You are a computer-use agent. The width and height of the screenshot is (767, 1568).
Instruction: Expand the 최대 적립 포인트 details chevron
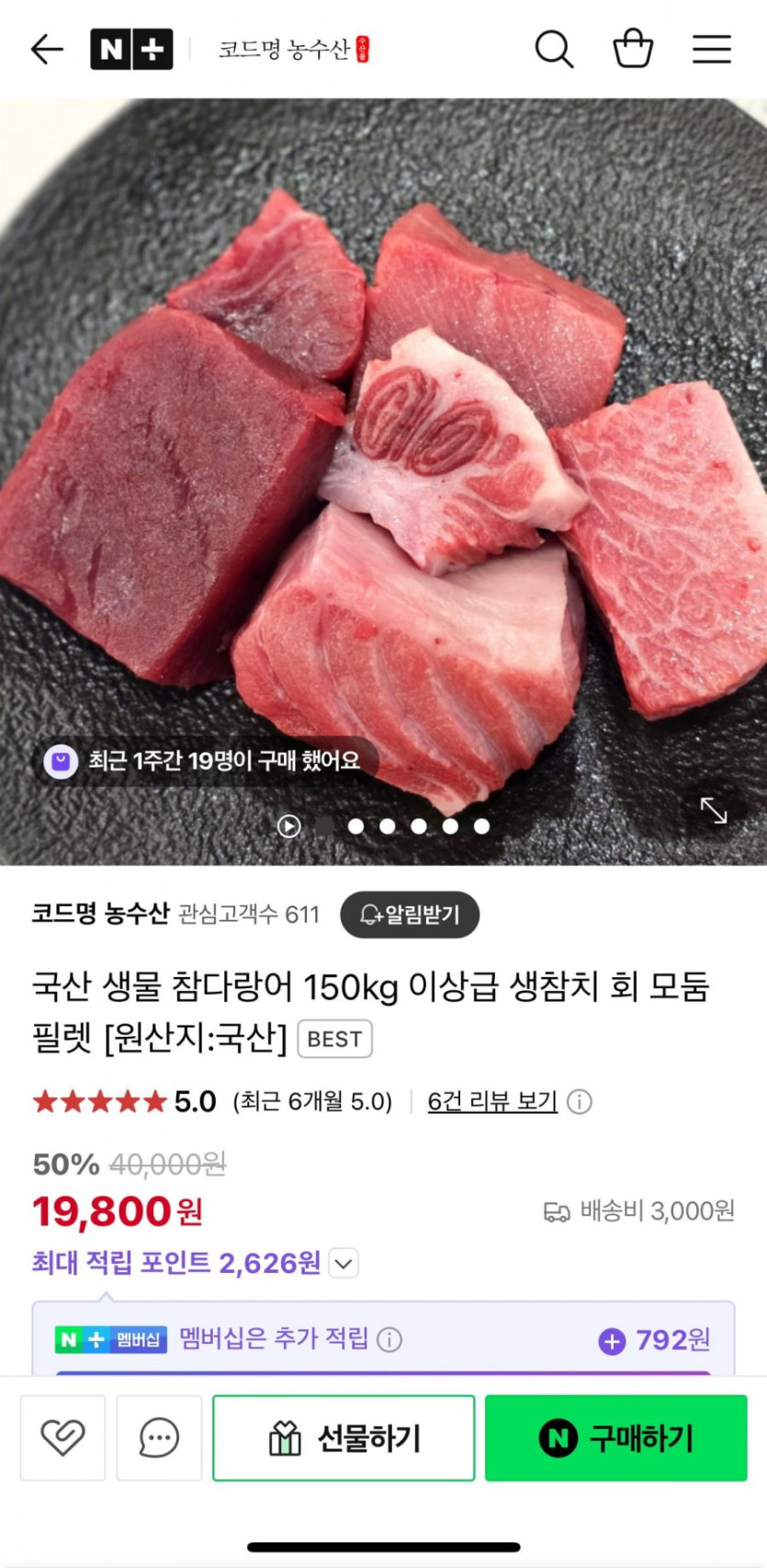pos(342,1264)
